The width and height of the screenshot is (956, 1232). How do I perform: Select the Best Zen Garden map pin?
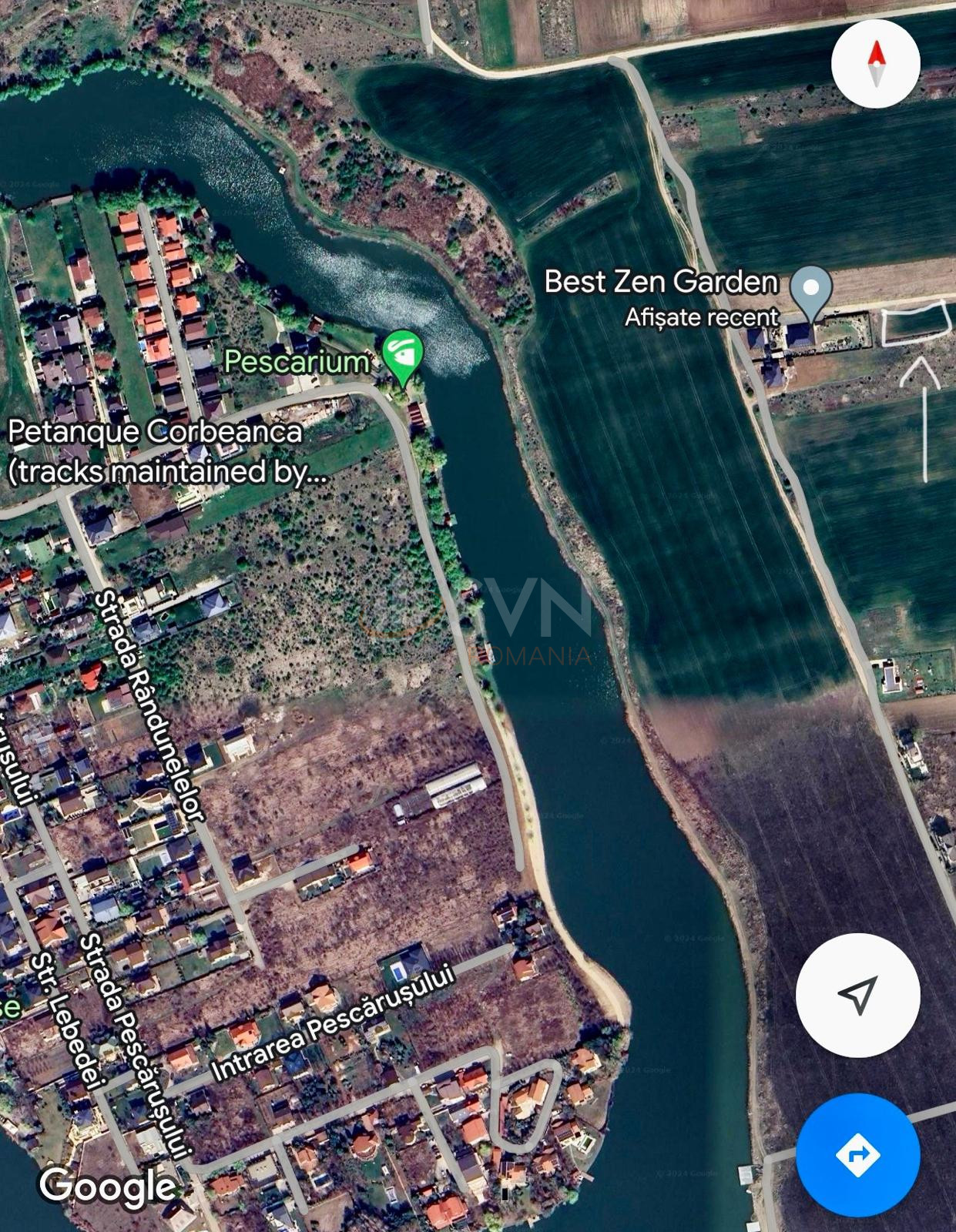click(x=810, y=292)
